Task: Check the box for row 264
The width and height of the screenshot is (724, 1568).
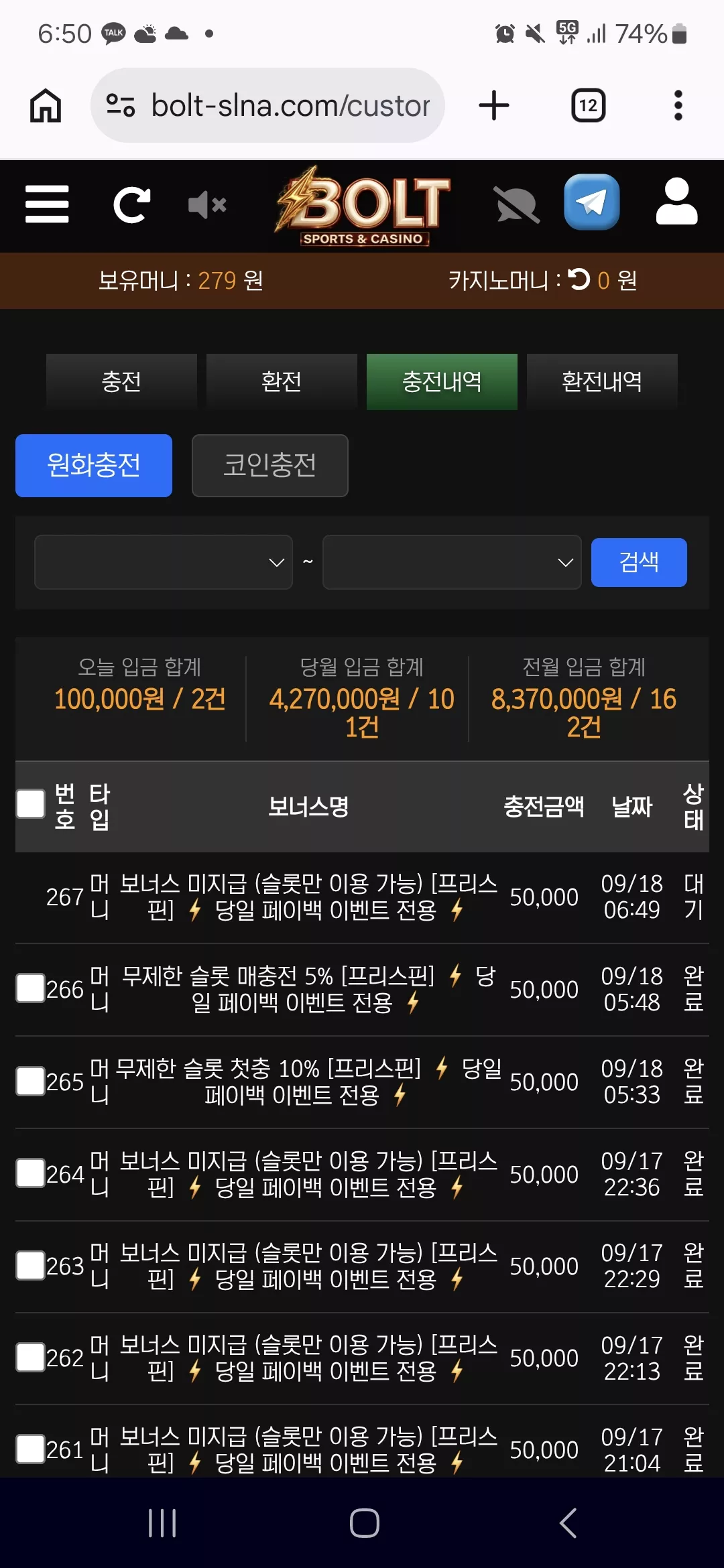Action: (x=30, y=1173)
